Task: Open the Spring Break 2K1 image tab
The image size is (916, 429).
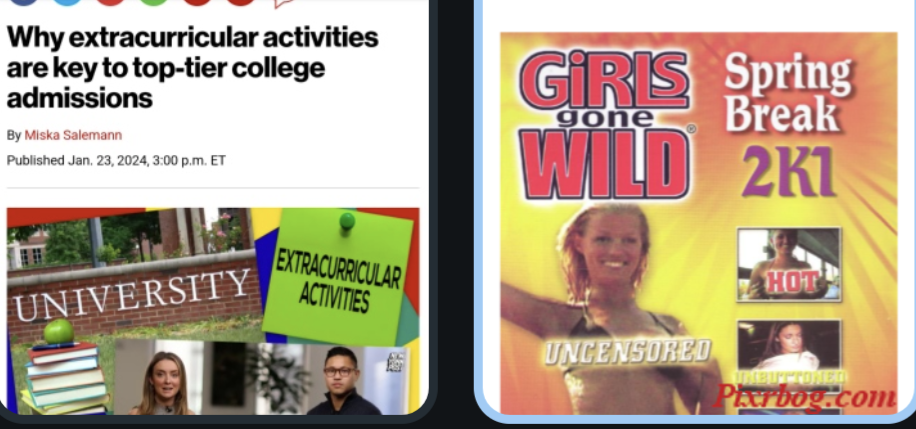Action: point(698,222)
